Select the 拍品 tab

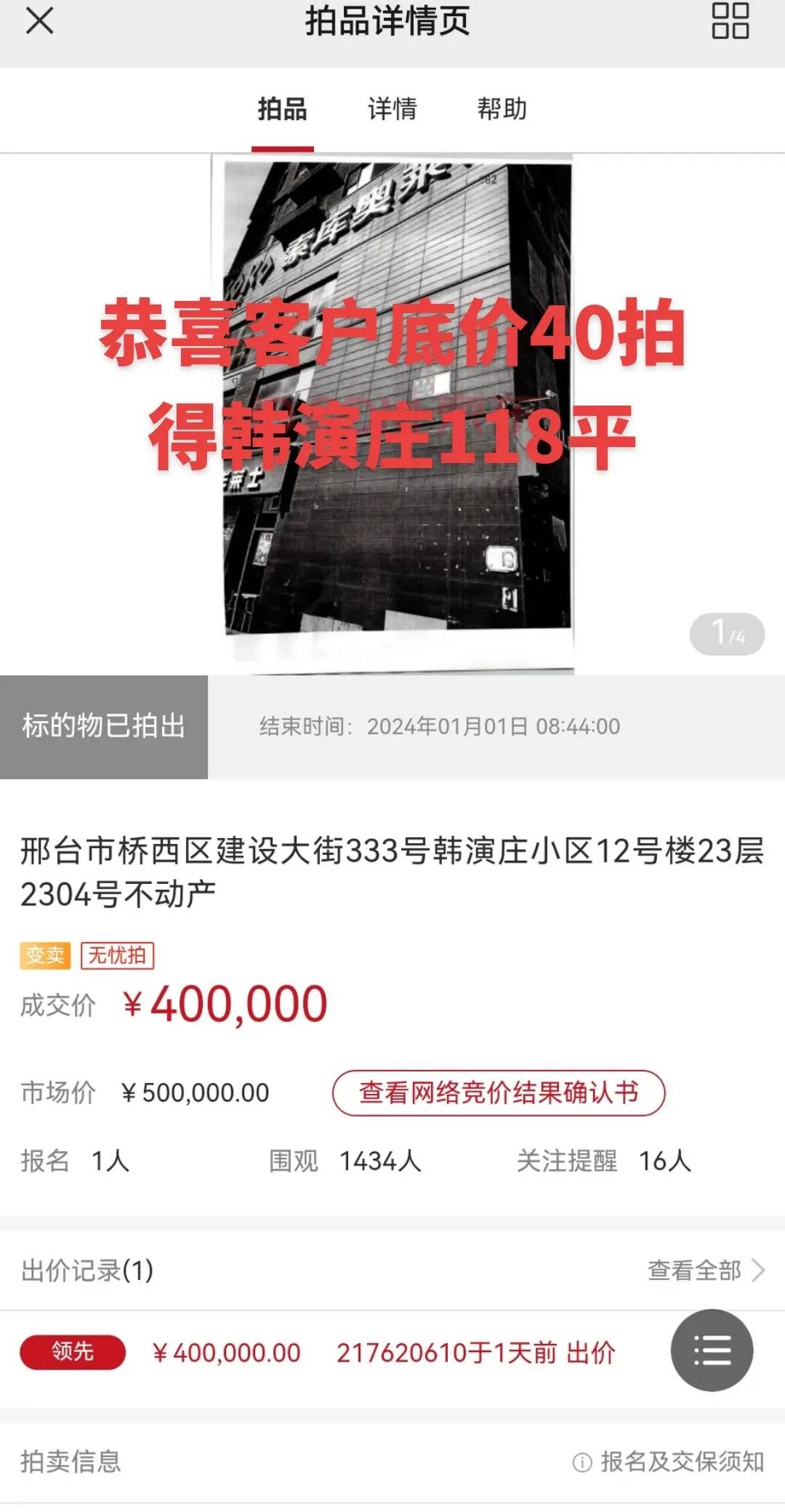pos(283,109)
